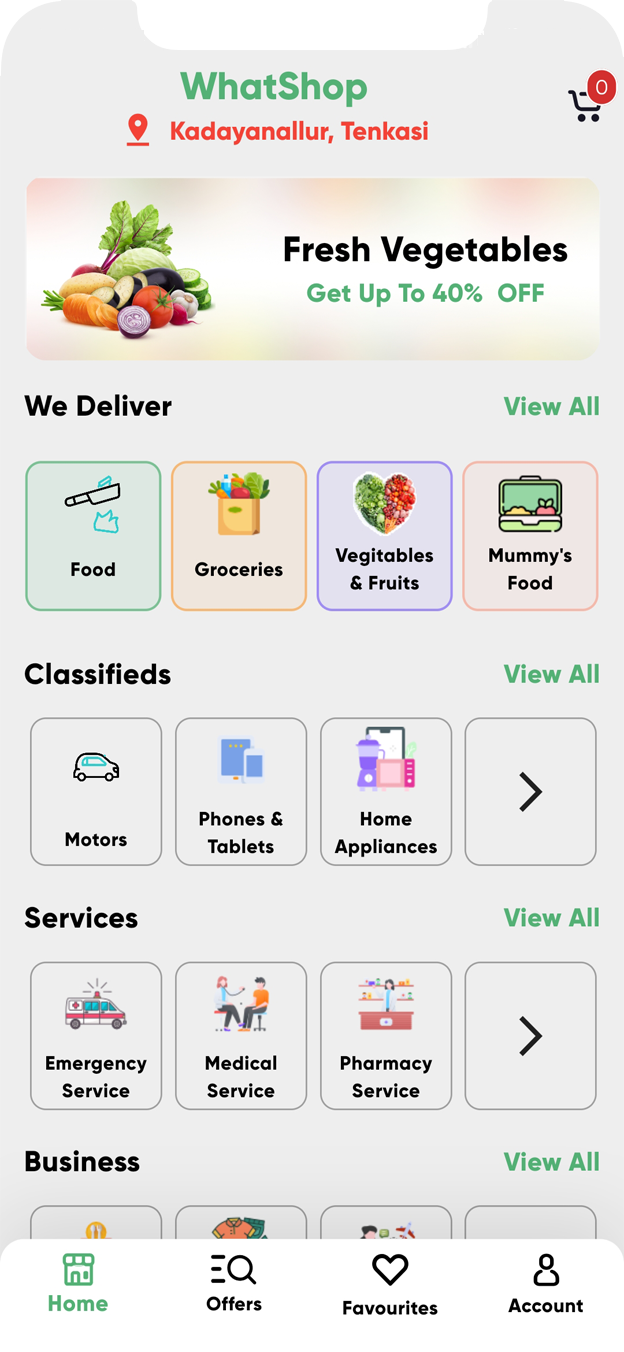The image size is (624, 1352).
Task: Open Pharmacy Service
Action: tap(386, 1035)
